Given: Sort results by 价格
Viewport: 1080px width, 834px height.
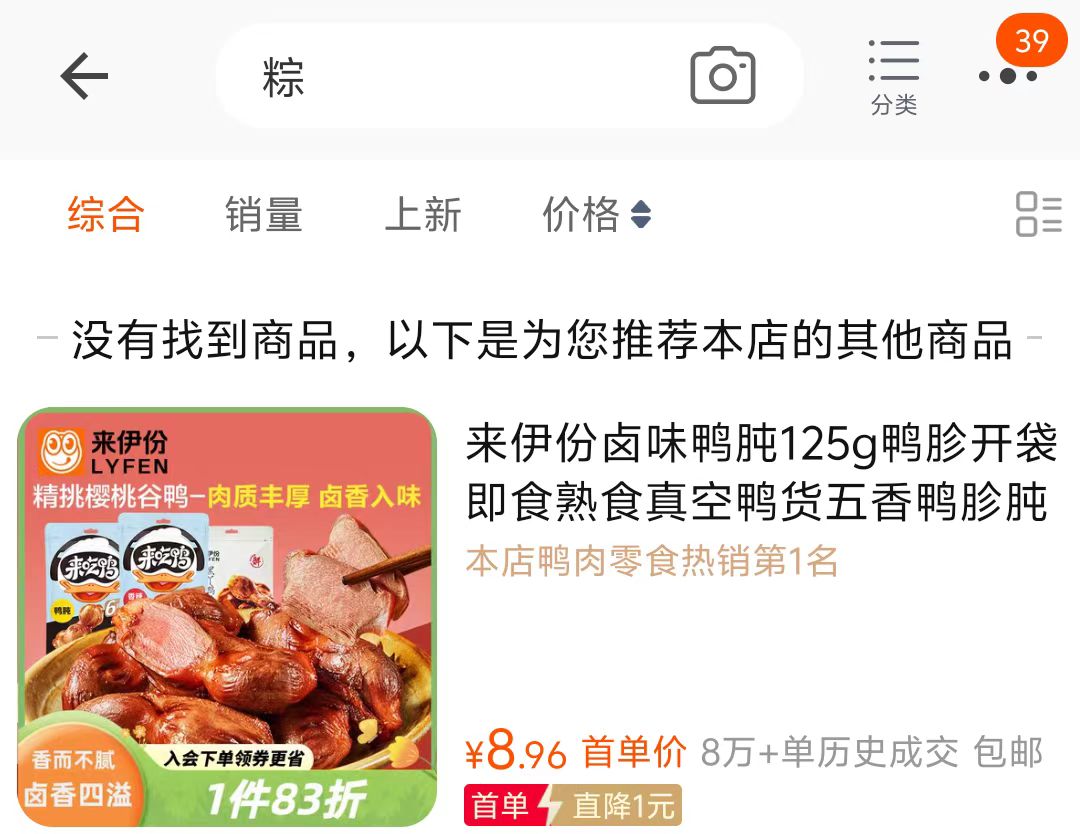Looking at the screenshot, I should point(596,215).
